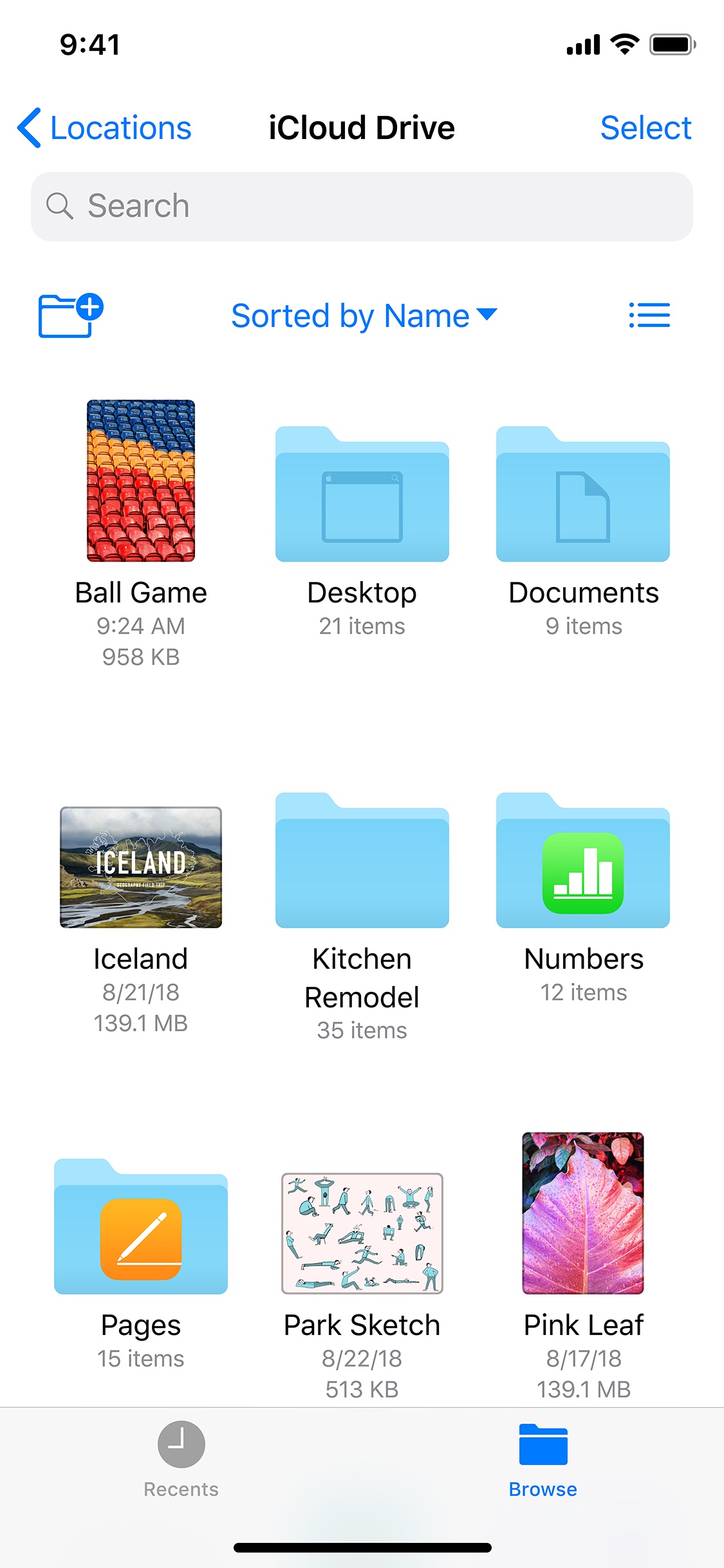Go back to Locations
Screen dimensions: 724x1568
click(105, 128)
